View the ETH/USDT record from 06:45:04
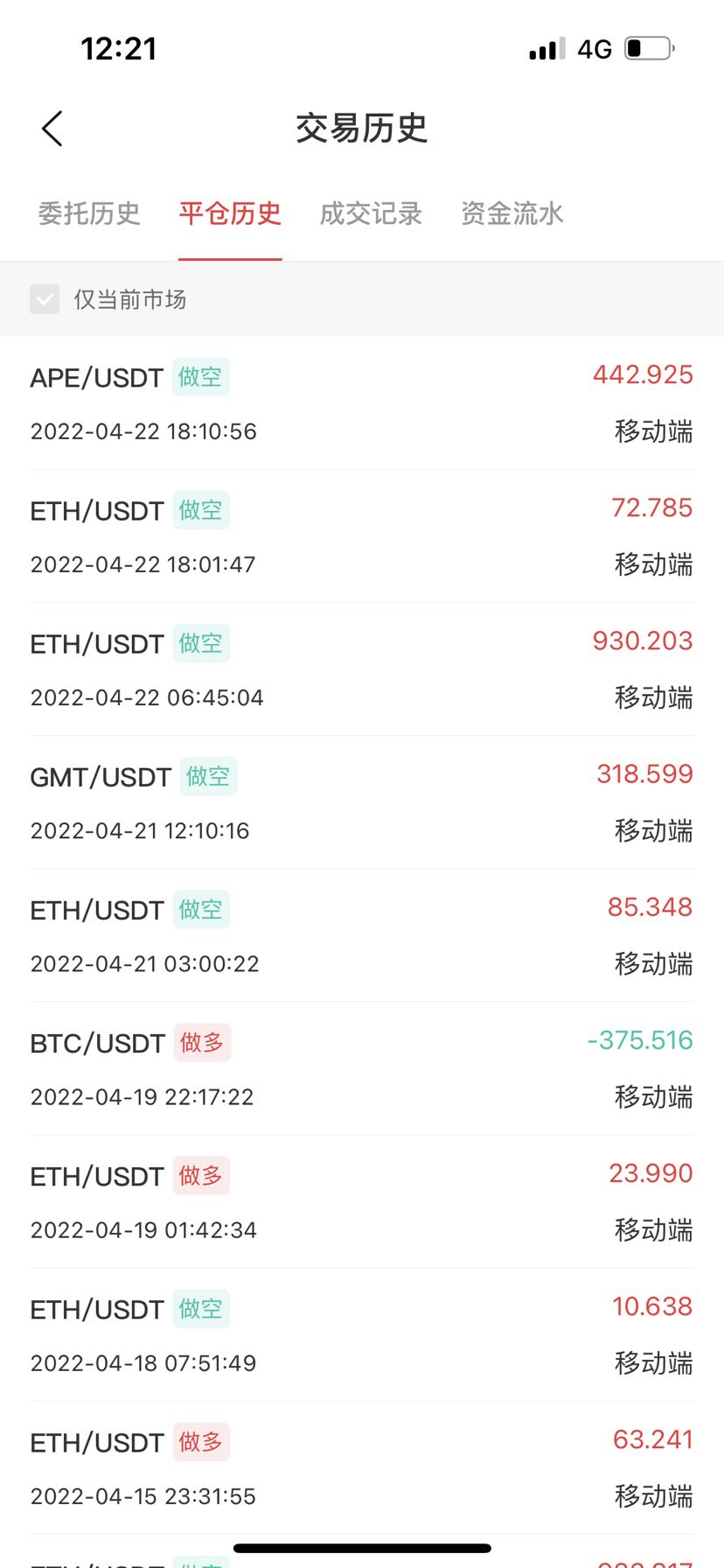This screenshot has height=1568, width=724. (x=362, y=669)
